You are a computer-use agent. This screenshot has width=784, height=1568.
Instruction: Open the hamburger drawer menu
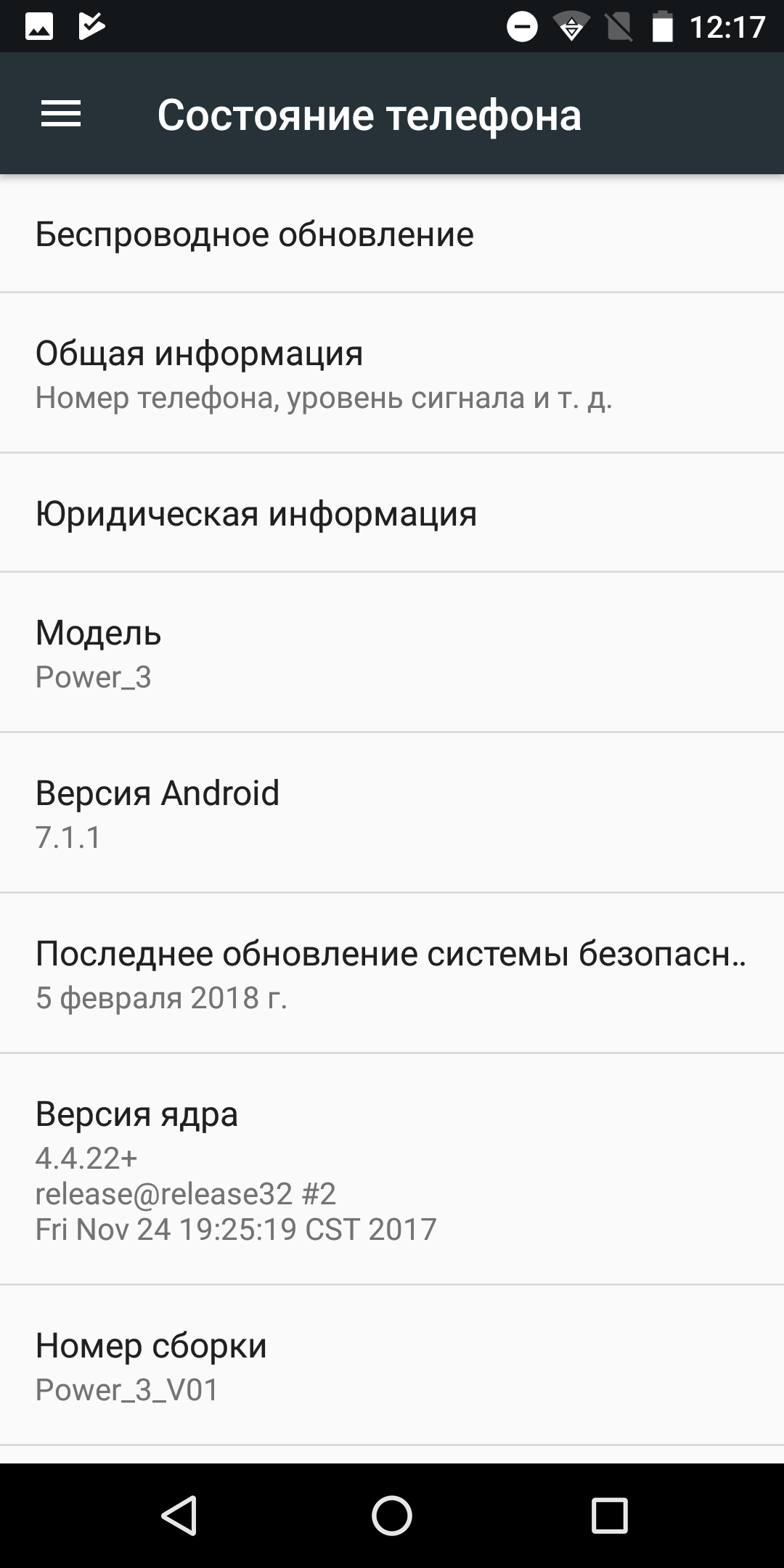pyautogui.click(x=61, y=114)
